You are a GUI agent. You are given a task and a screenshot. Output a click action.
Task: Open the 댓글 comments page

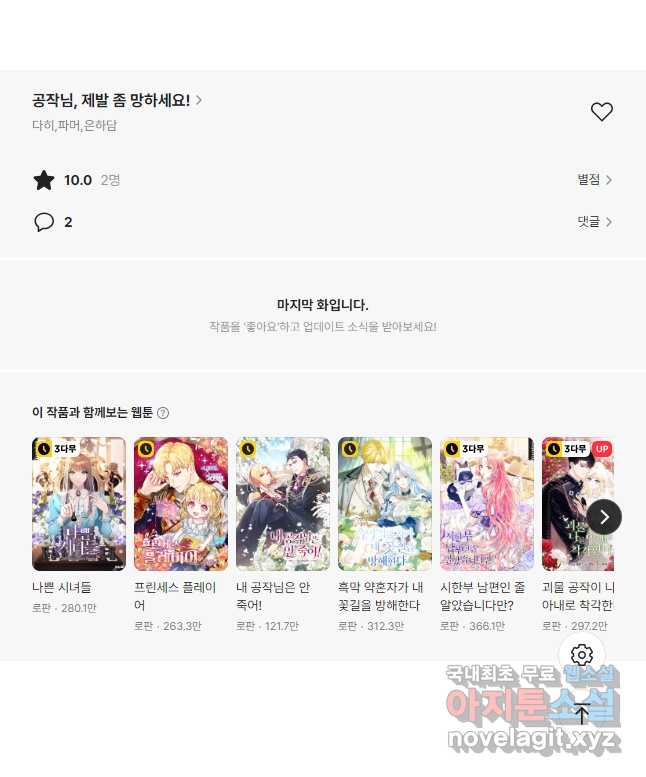(x=594, y=222)
